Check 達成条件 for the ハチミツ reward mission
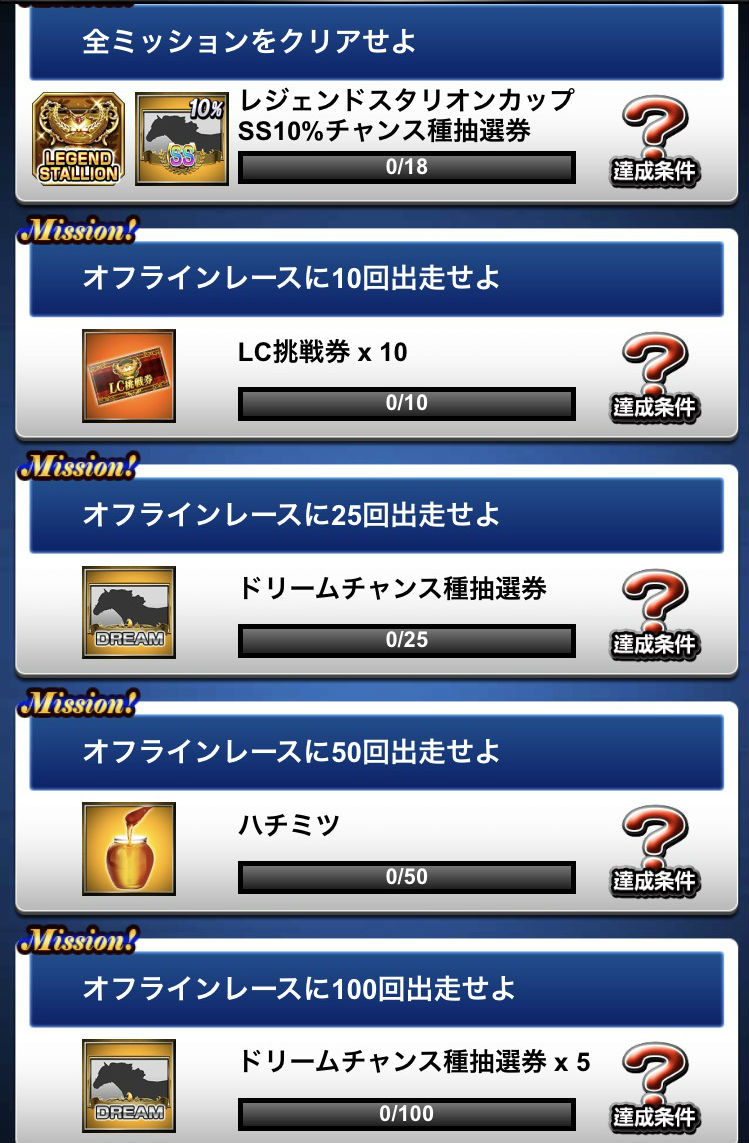 [x=655, y=852]
